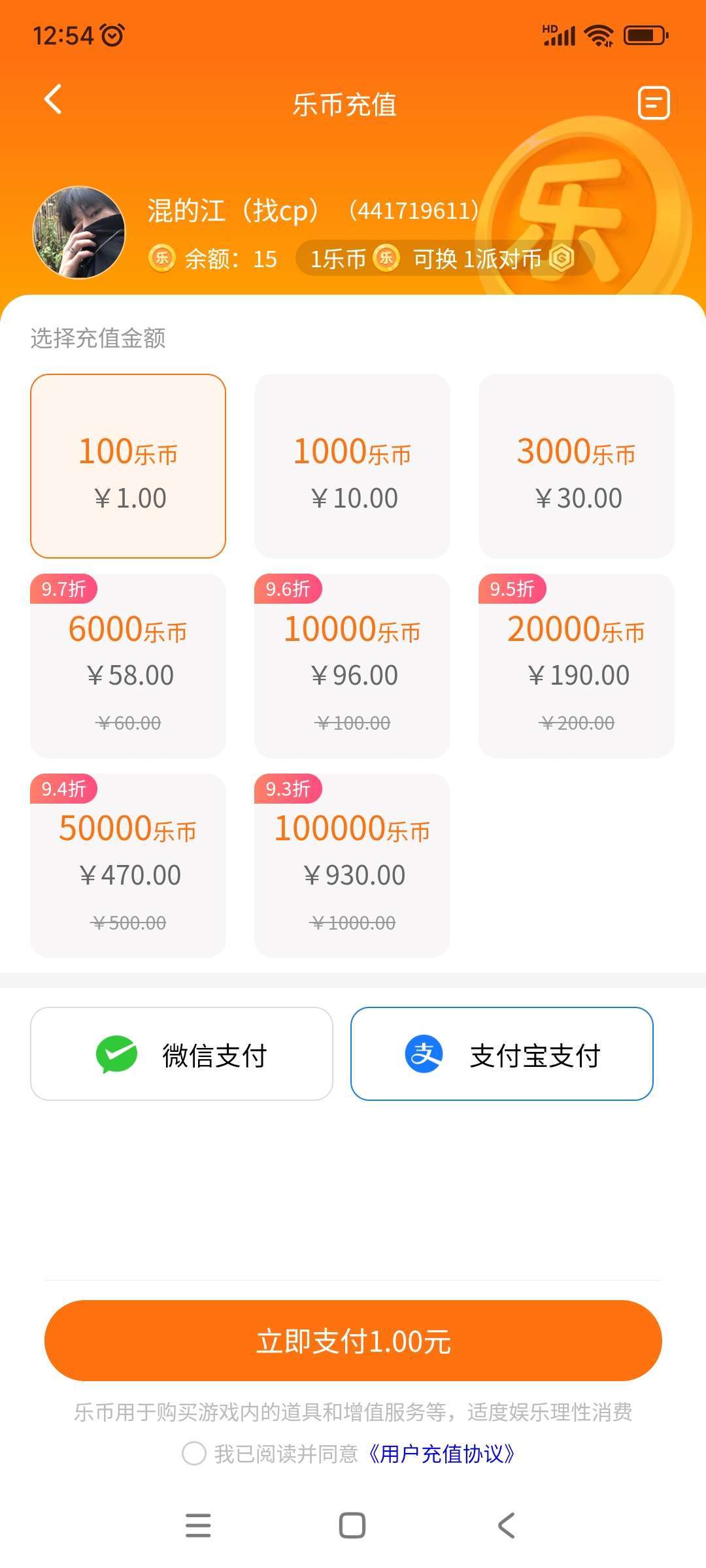Select the 100乐币 ¥1.00 package
706x1568 pixels.
pyautogui.click(x=128, y=466)
